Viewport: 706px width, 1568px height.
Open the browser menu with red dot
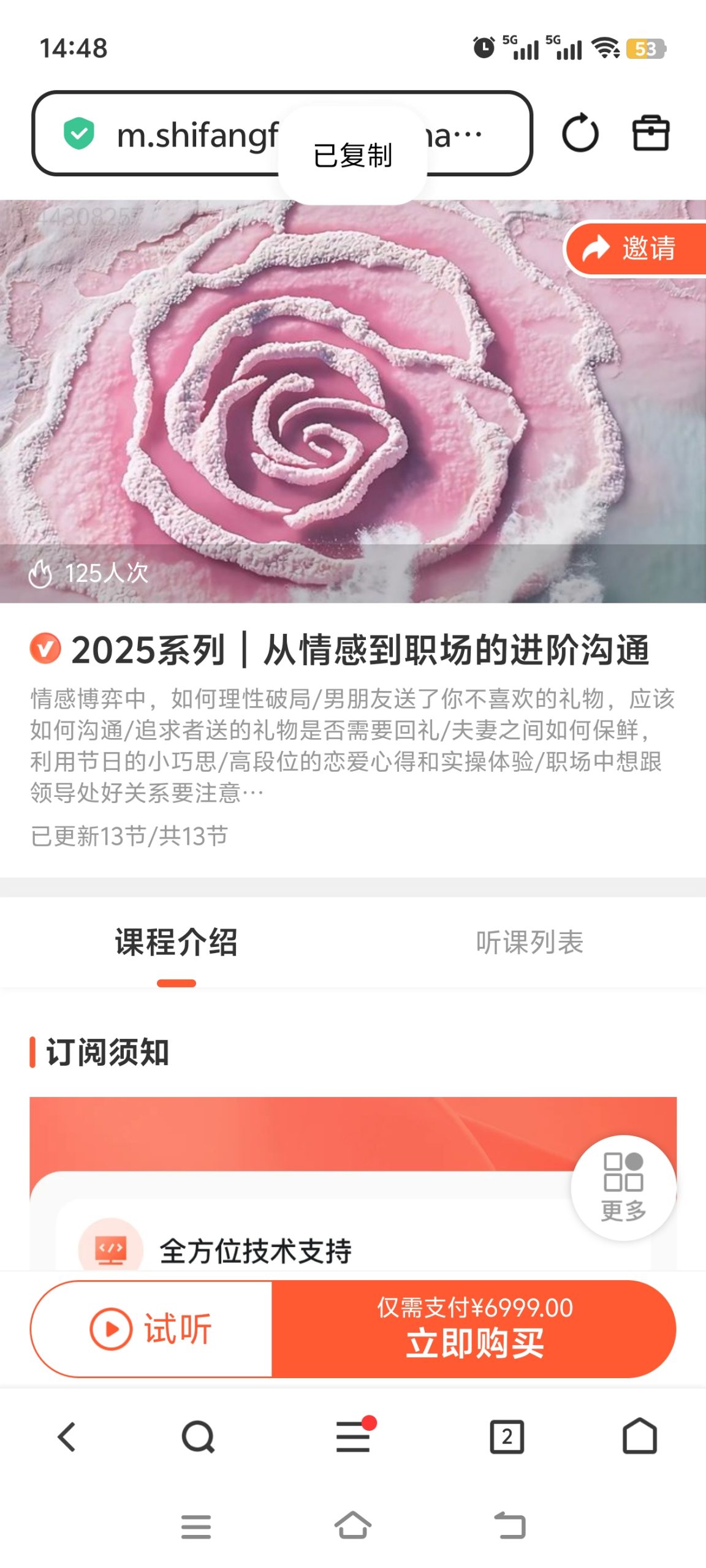[353, 1436]
